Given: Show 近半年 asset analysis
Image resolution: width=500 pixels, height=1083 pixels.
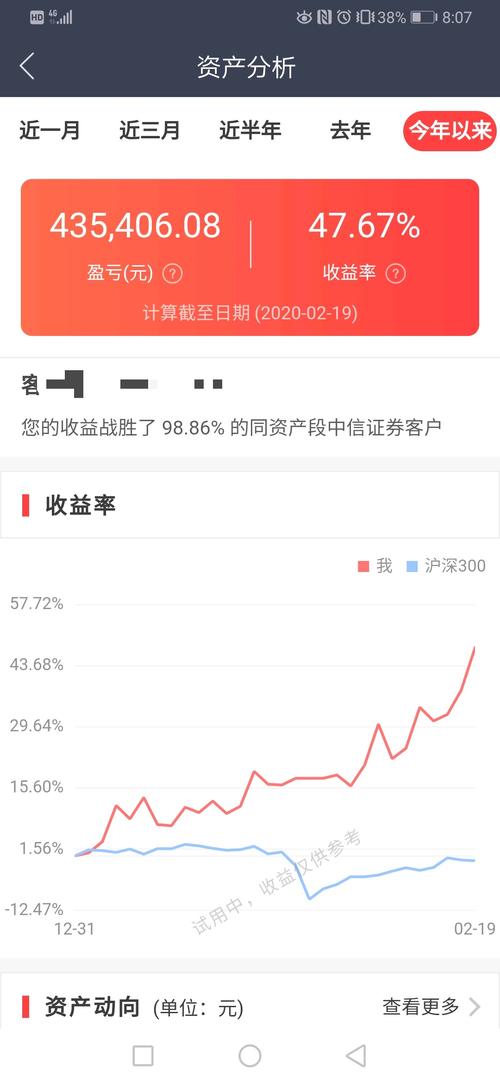Looking at the screenshot, I should click(x=250, y=130).
